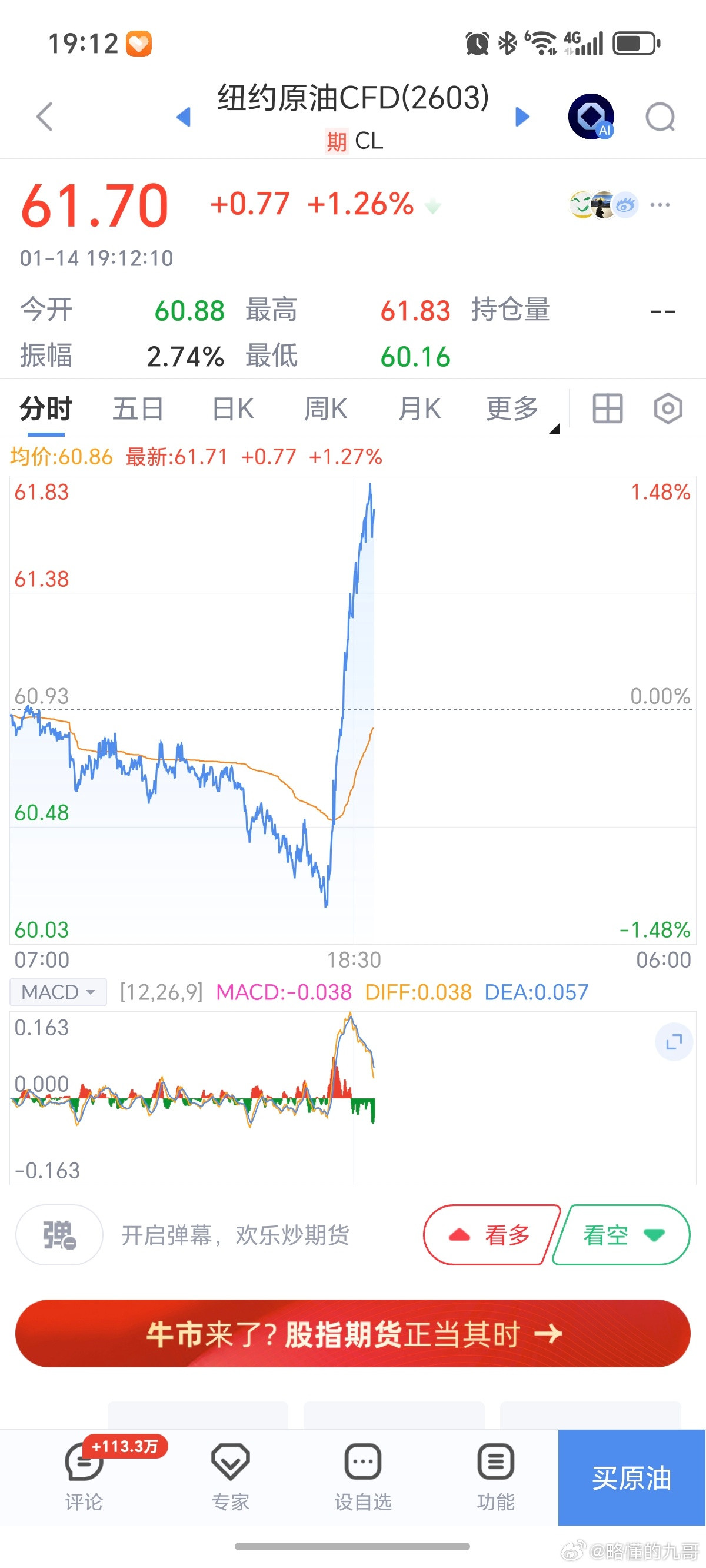
Task: Open the 功能 functions menu
Action: [496, 1479]
